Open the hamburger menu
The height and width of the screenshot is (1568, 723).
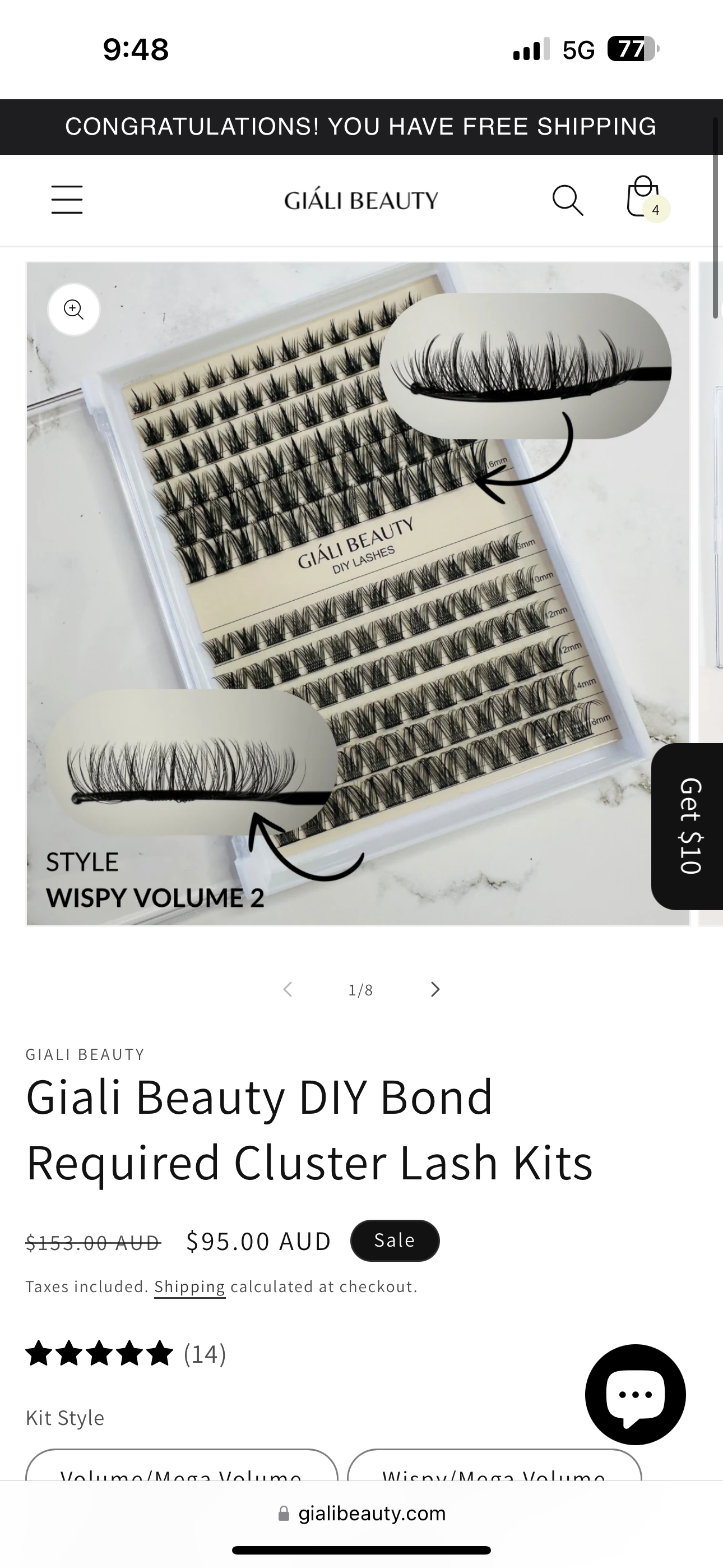coord(67,200)
